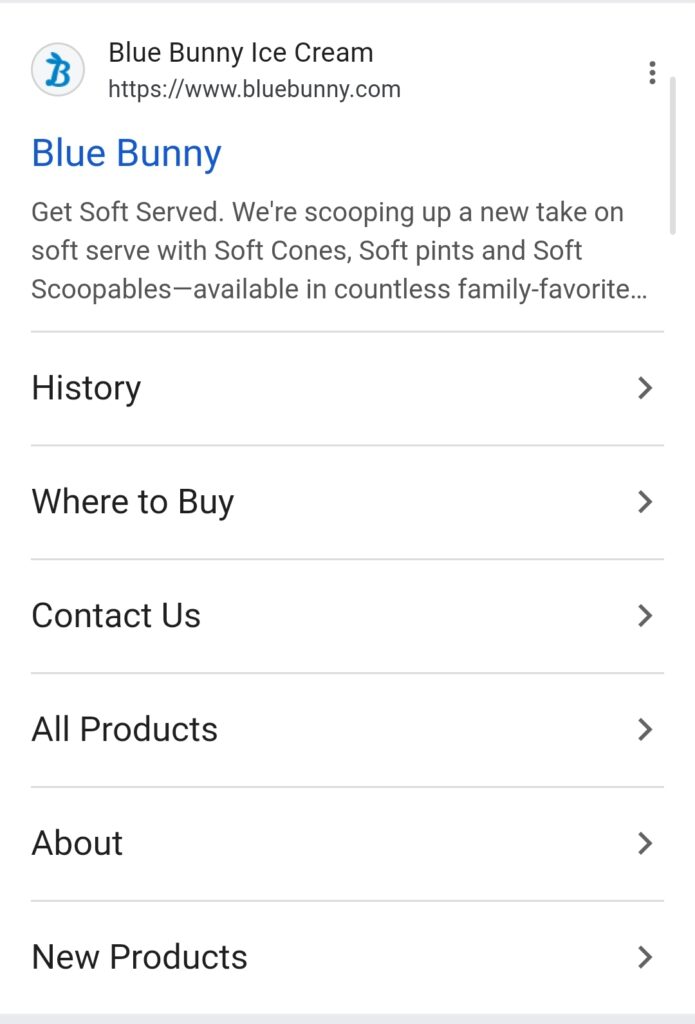Open the About sitelink

(346, 844)
